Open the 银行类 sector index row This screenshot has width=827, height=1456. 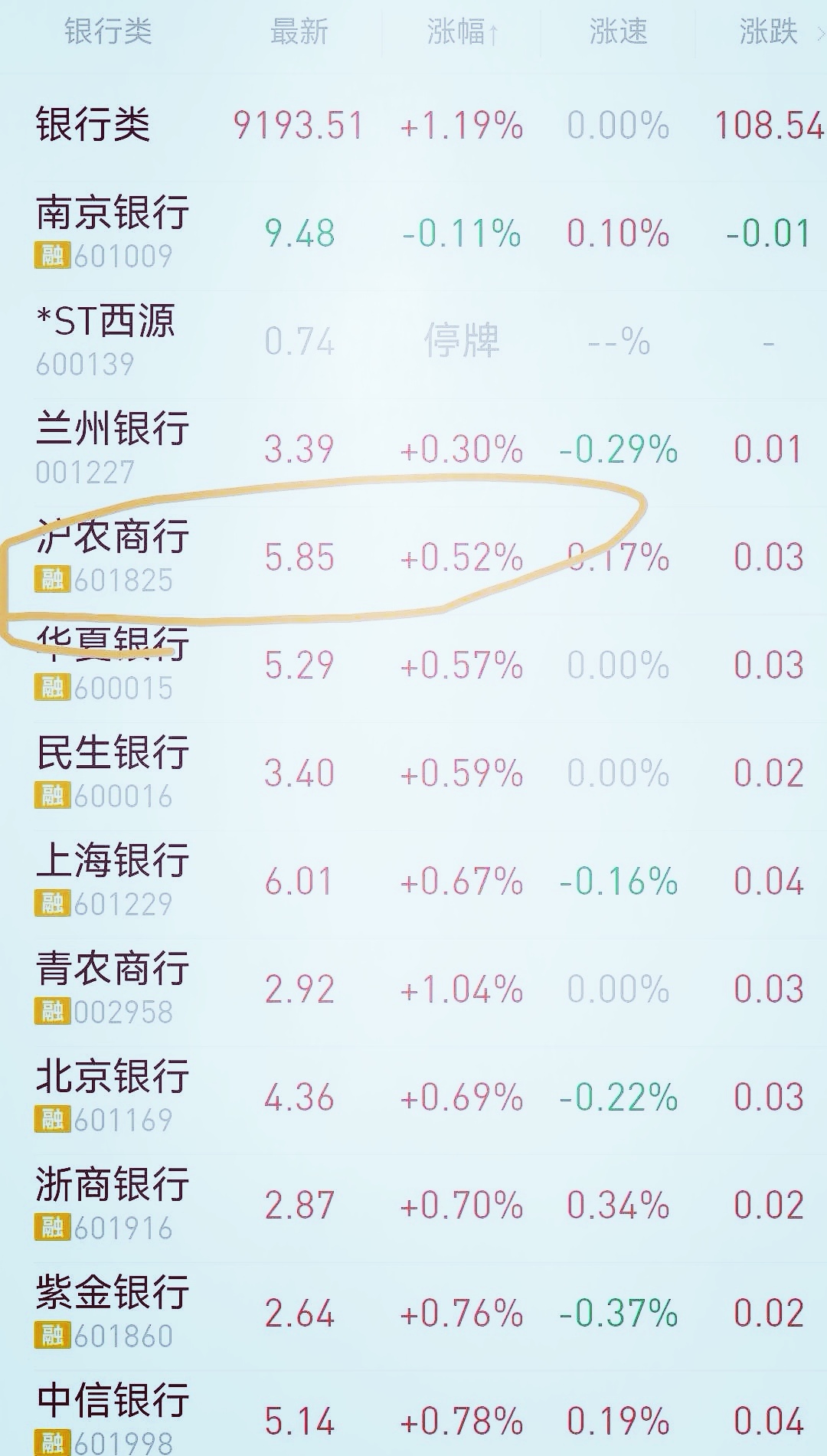[x=413, y=126]
